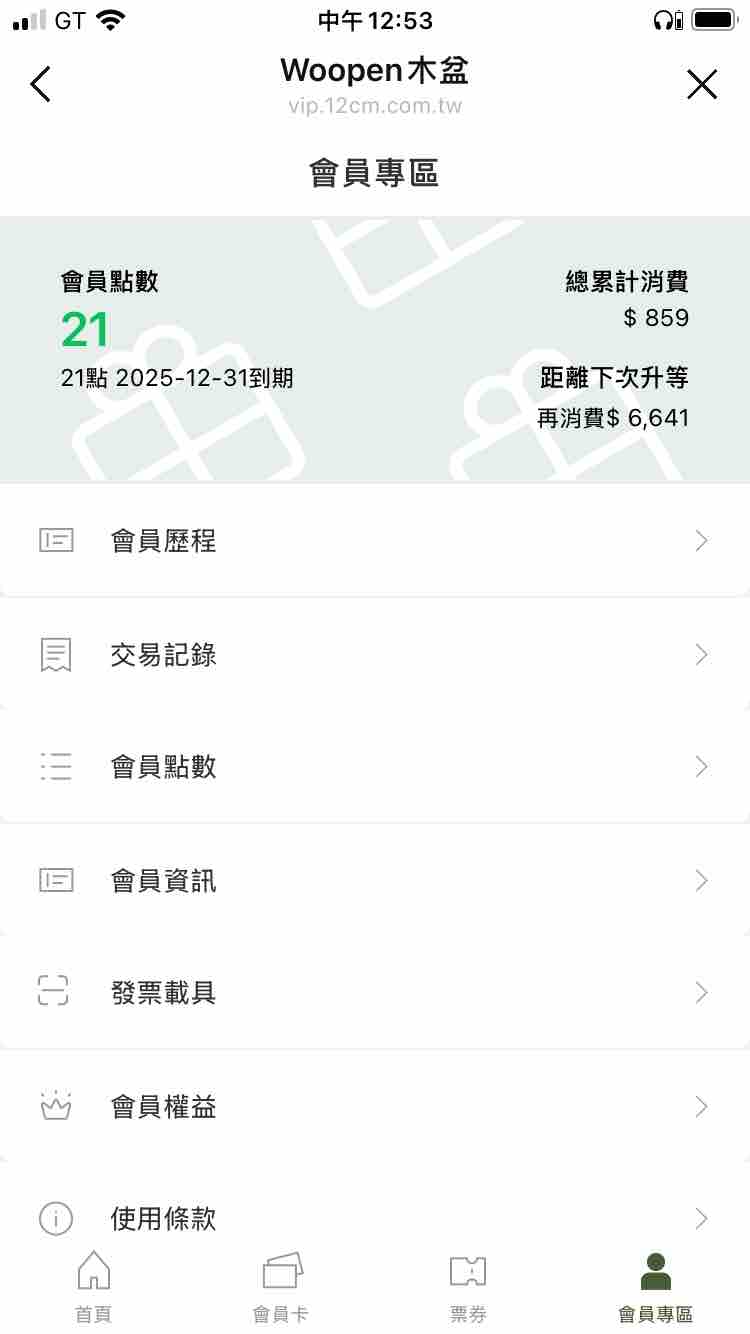Open the 會員點數 list row

point(375,767)
